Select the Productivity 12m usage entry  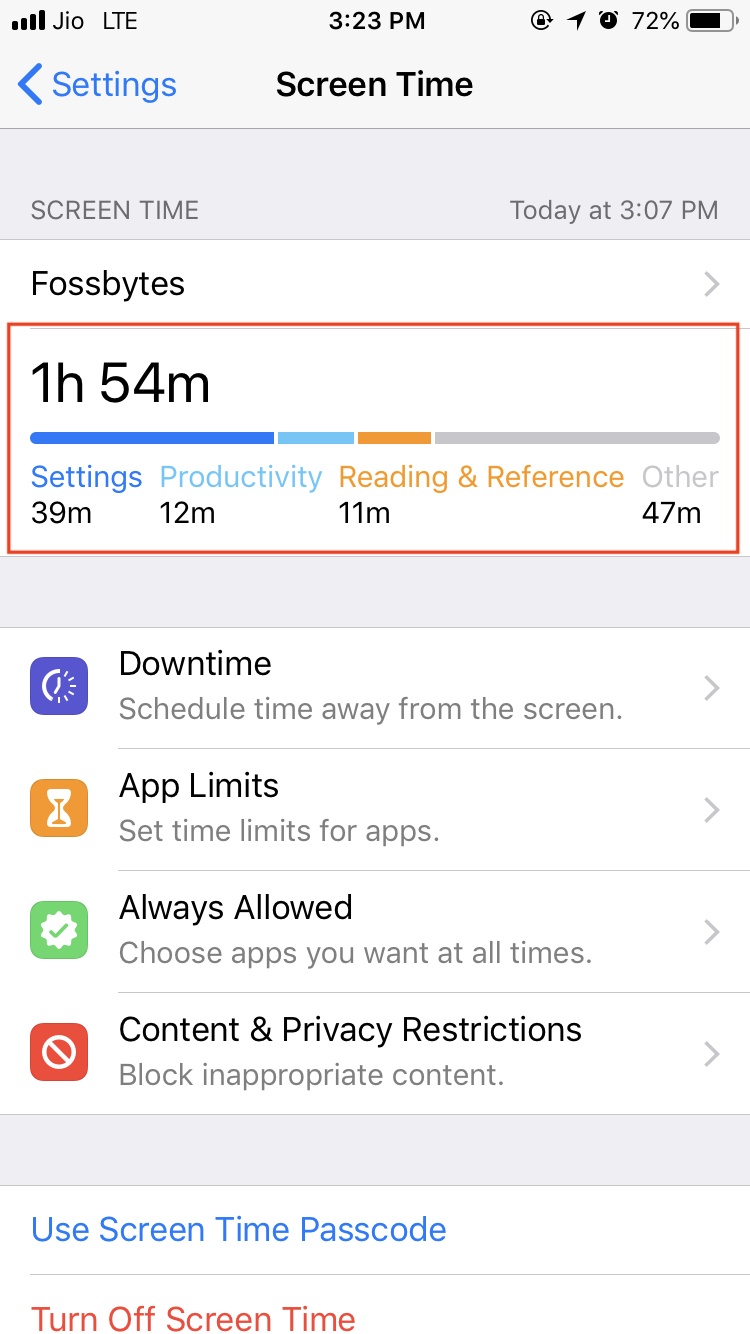tap(240, 494)
